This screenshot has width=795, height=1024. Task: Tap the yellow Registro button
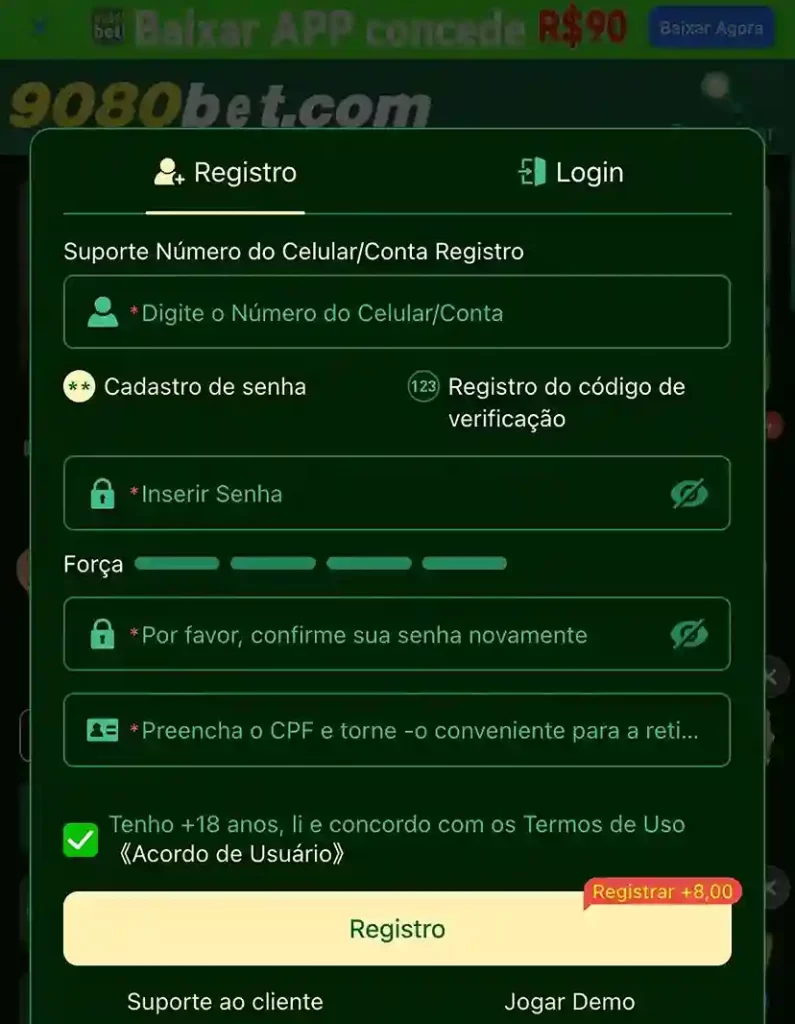(x=396, y=929)
